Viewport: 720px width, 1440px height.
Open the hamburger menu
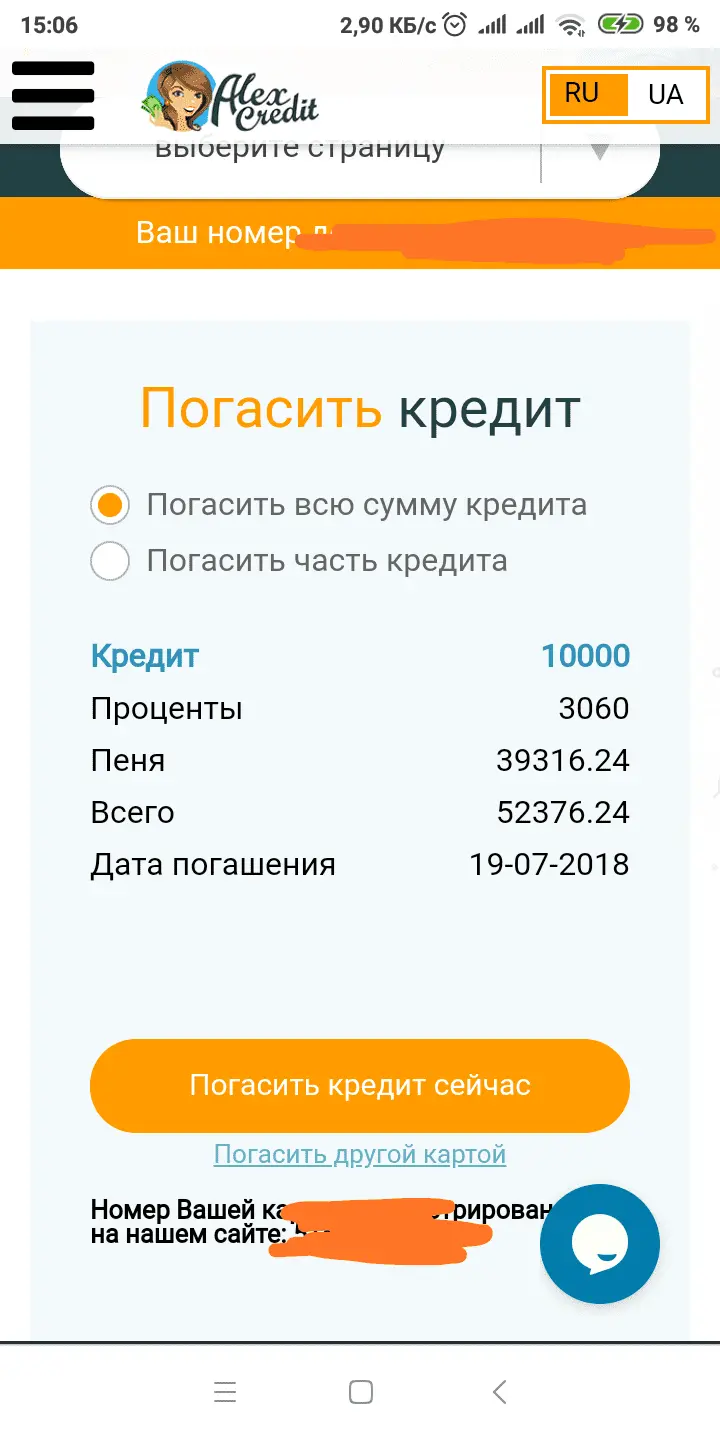(53, 96)
